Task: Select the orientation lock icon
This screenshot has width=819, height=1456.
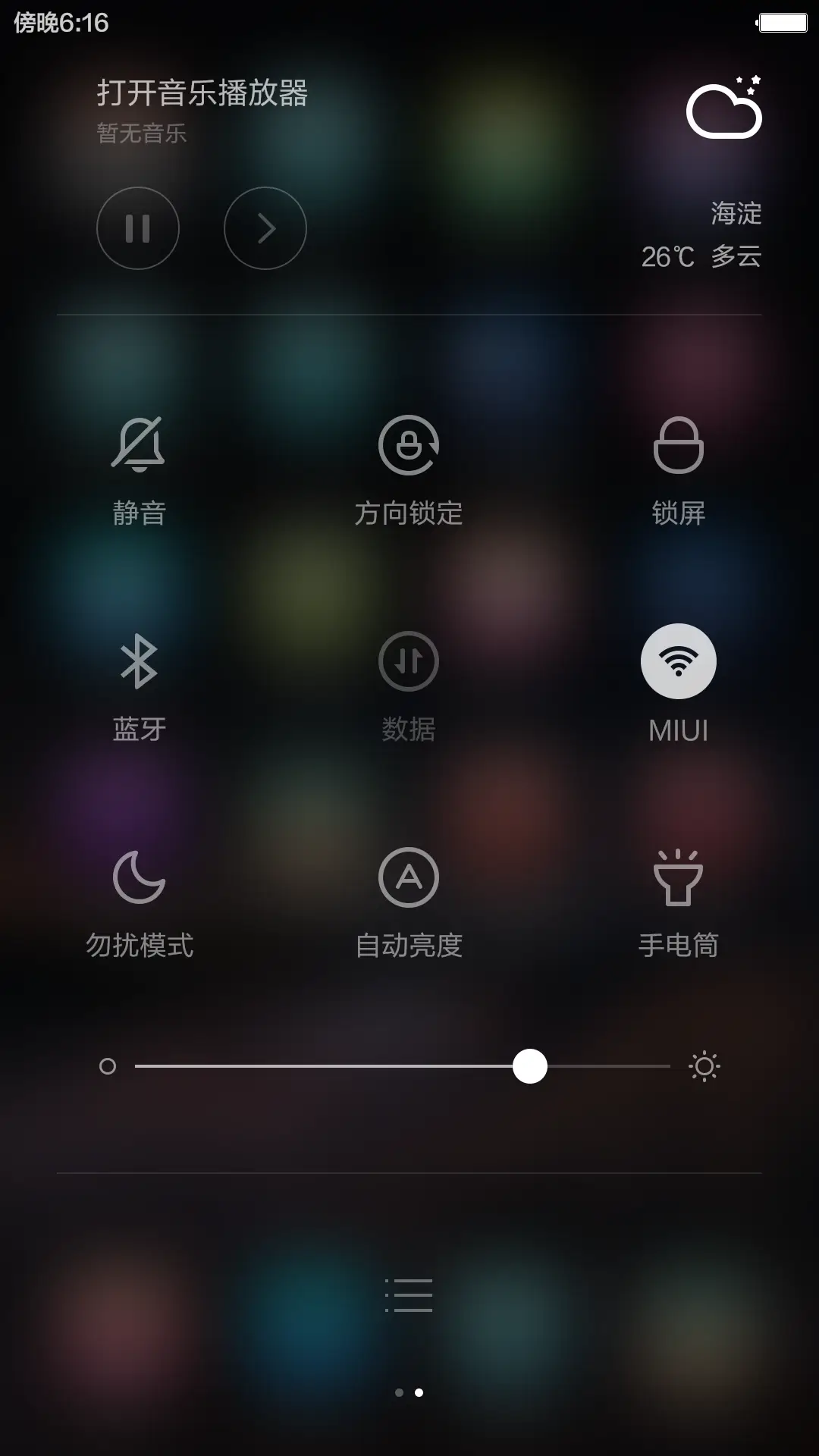Action: point(409,446)
